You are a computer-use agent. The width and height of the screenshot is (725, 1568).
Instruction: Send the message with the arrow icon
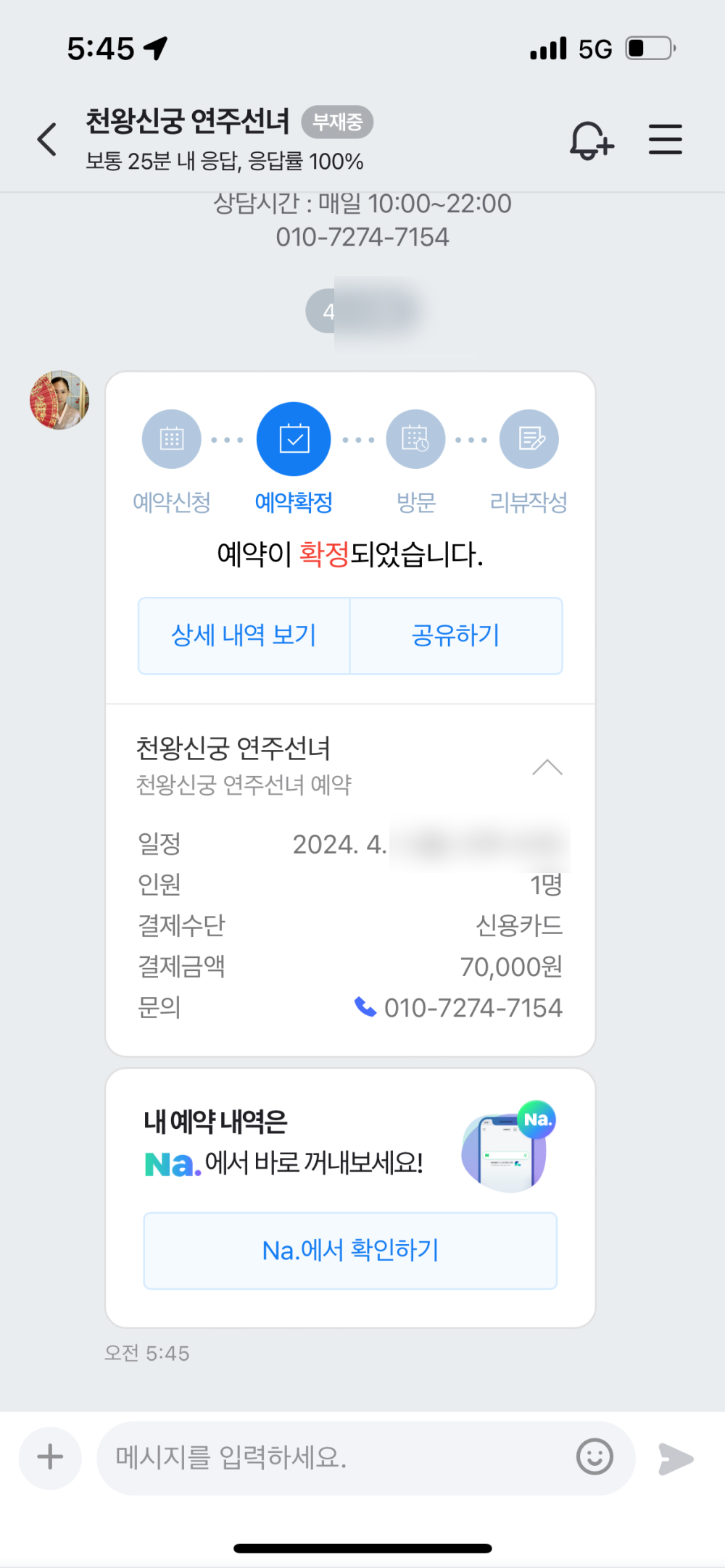(x=675, y=1459)
